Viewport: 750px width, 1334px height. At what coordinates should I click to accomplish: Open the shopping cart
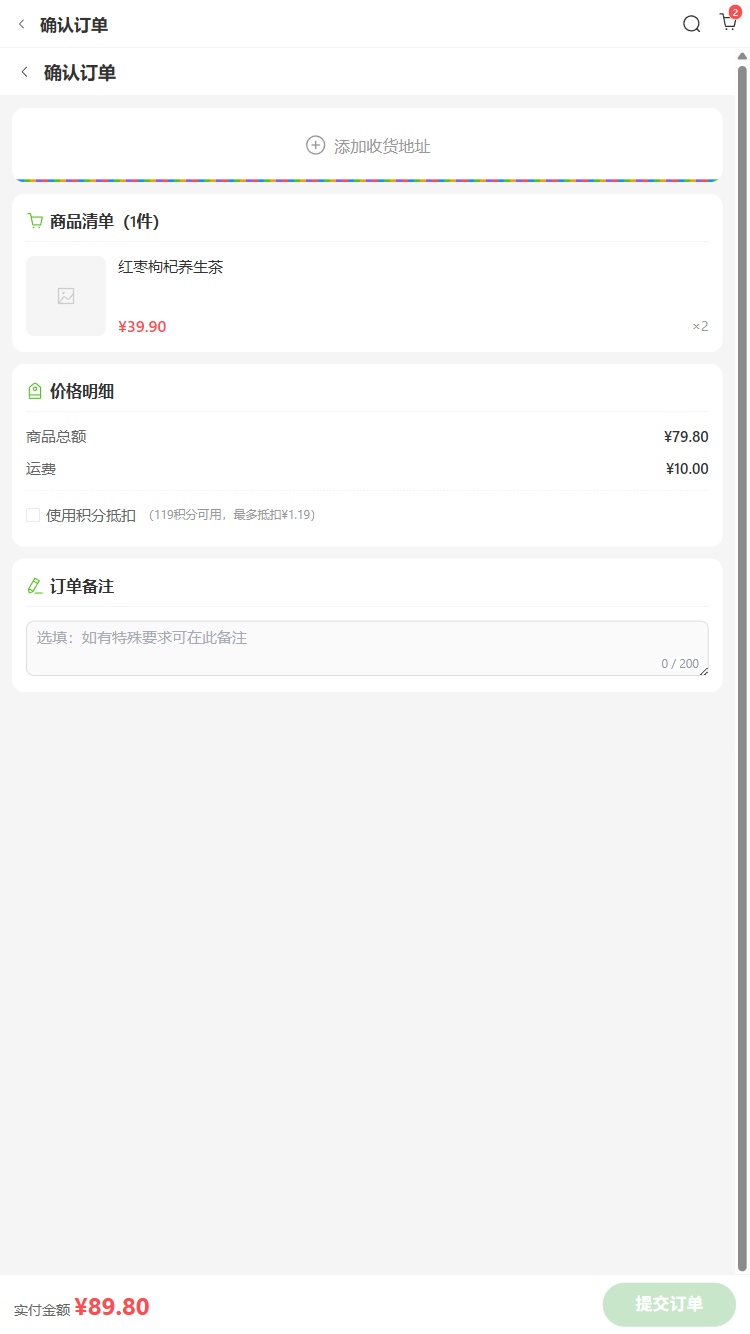click(728, 23)
